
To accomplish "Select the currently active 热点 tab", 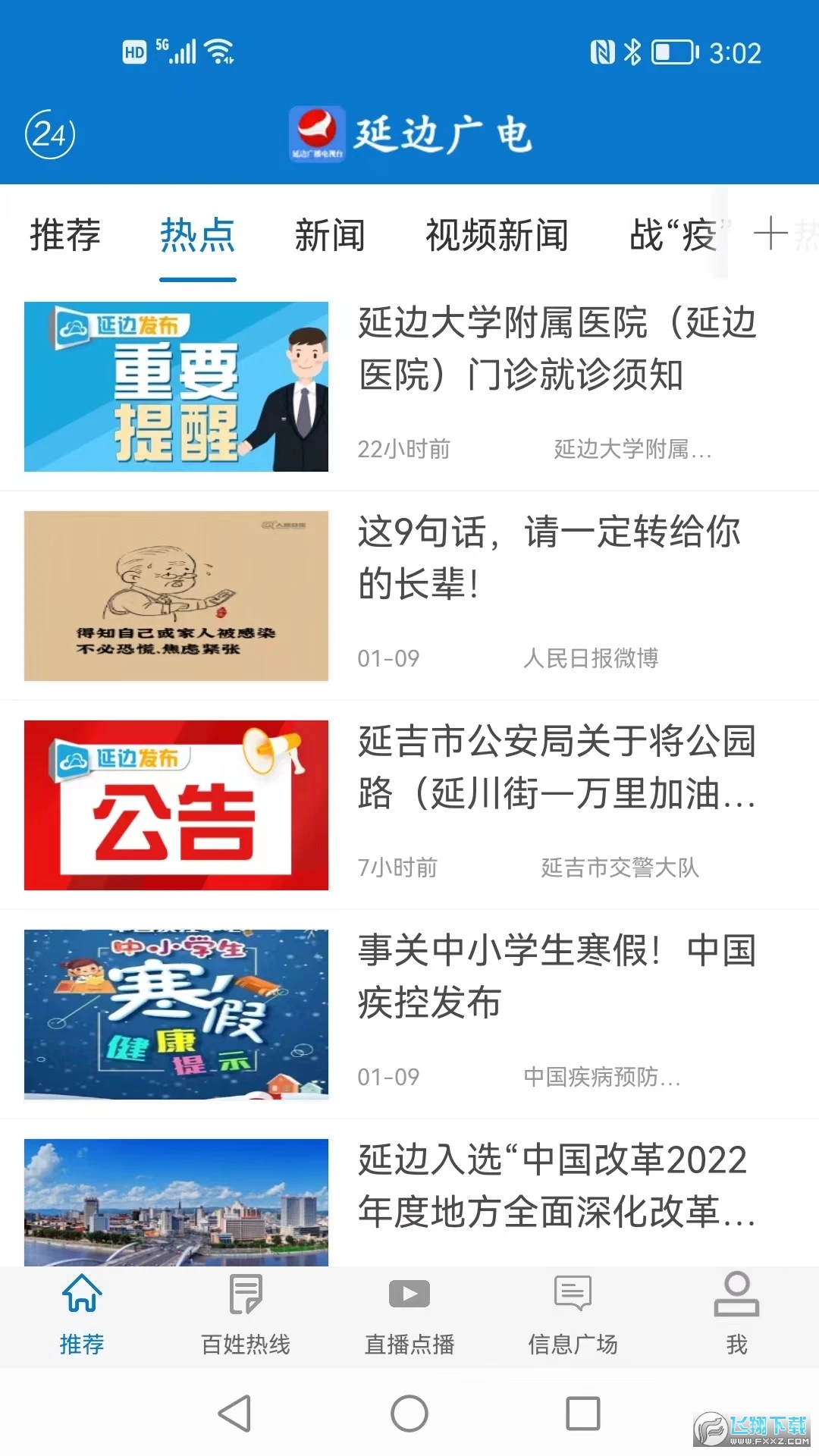I will [196, 236].
